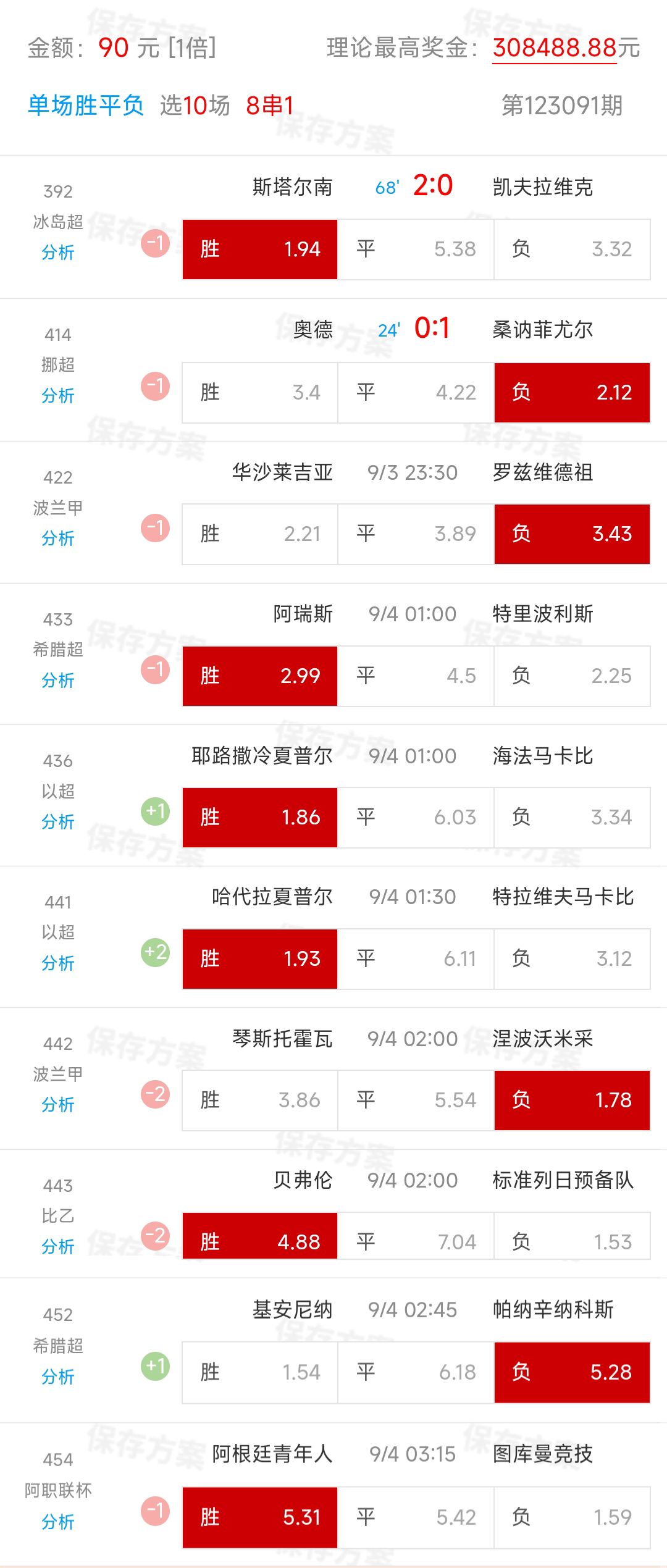This screenshot has width=667, height=1568.
Task: Choose 胜 3.4 for 奥德 match
Action: click(x=260, y=393)
